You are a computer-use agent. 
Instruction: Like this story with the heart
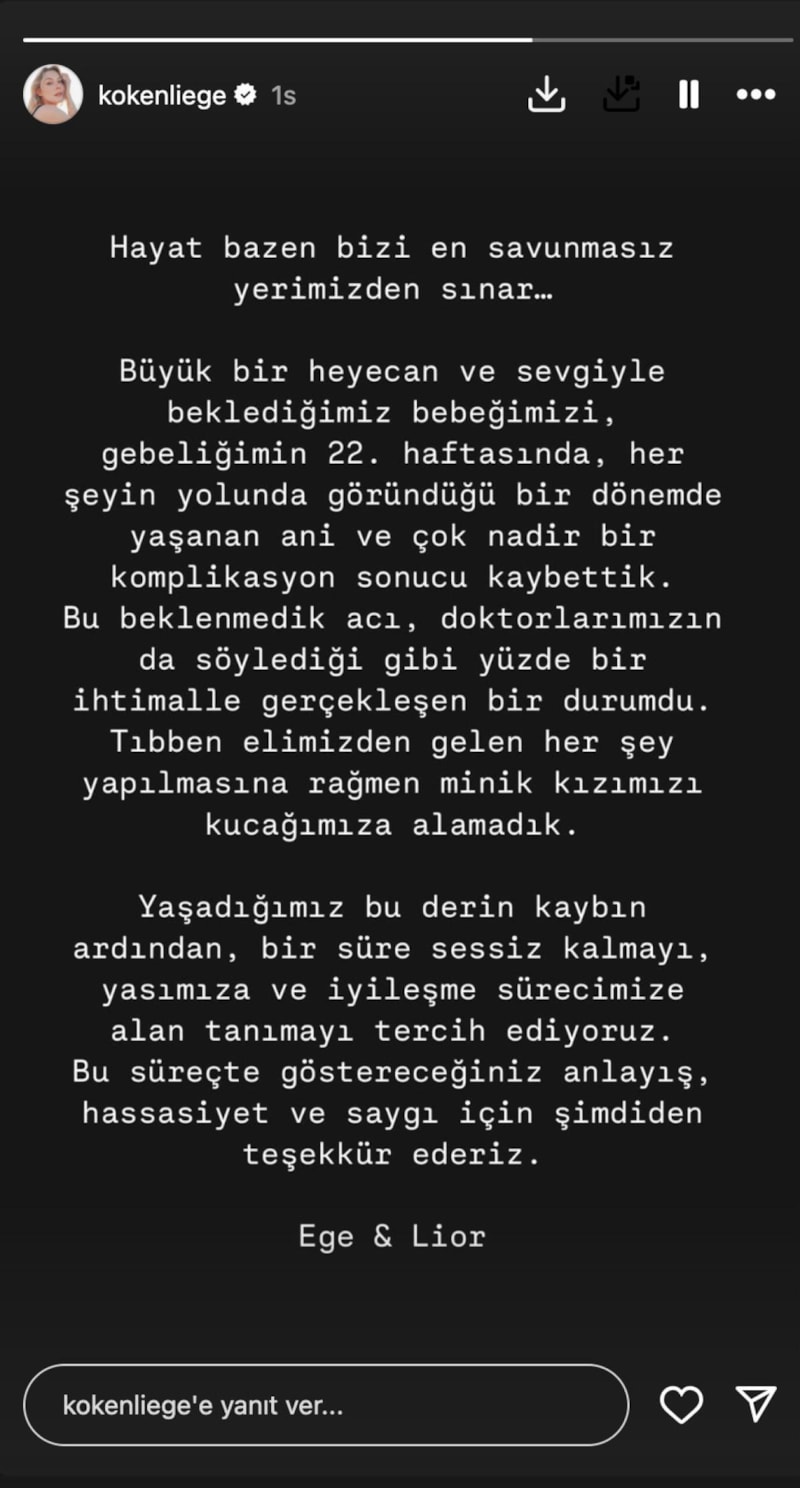pos(681,1405)
